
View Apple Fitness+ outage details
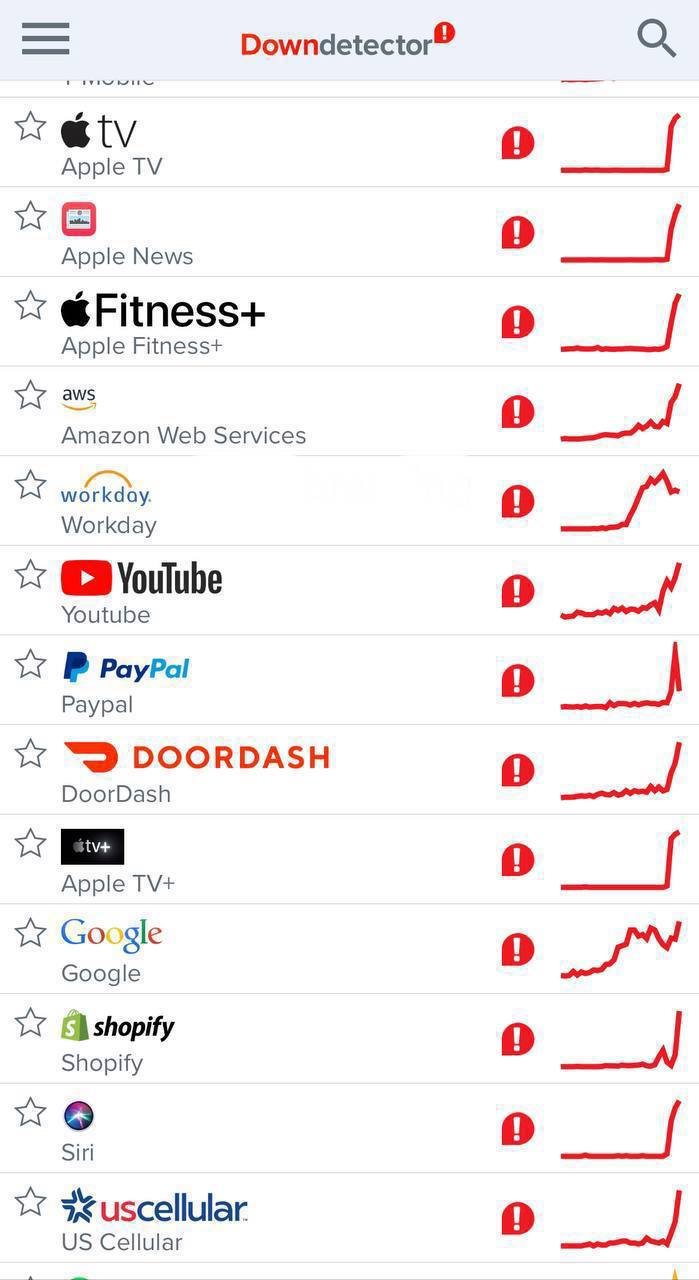point(300,323)
